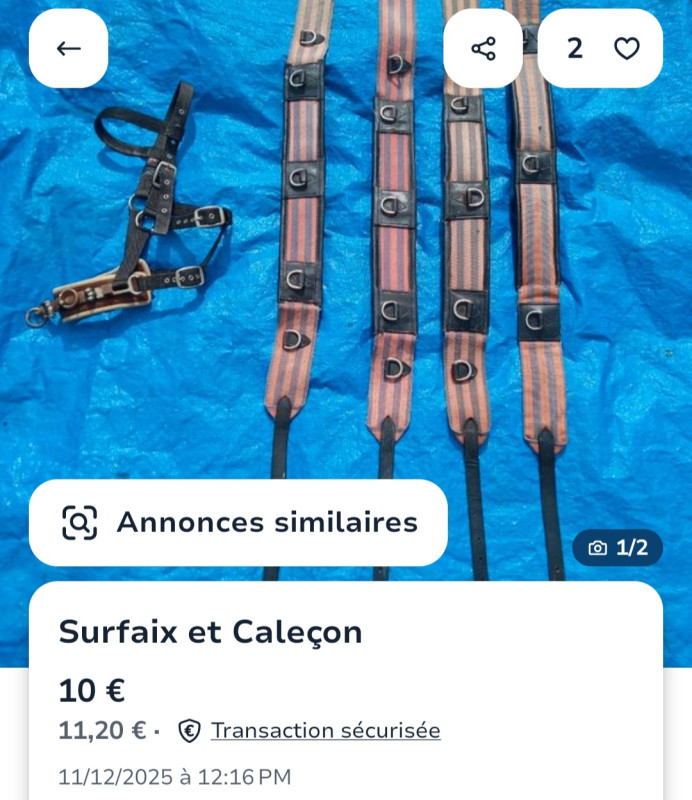The height and width of the screenshot is (800, 692).
Task: Go back using the arrow button
Action: [x=68, y=48]
